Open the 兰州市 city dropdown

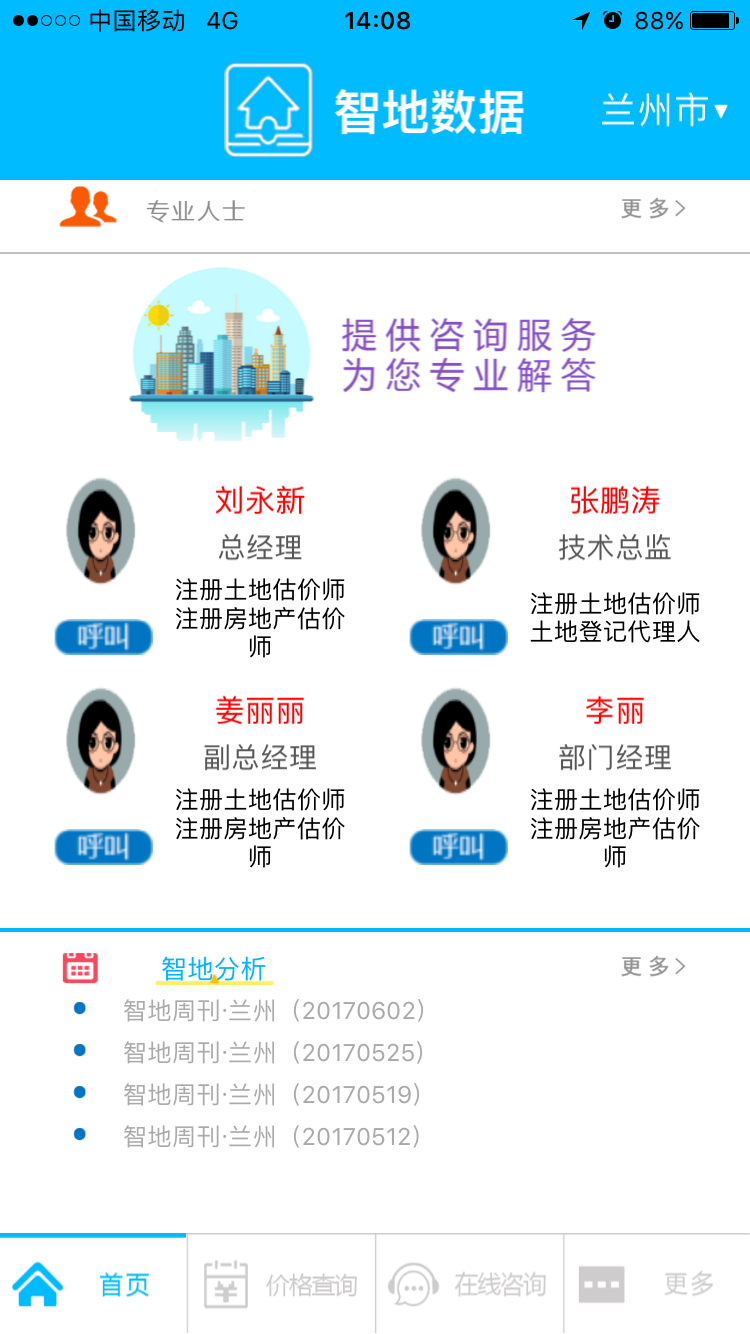tap(664, 110)
